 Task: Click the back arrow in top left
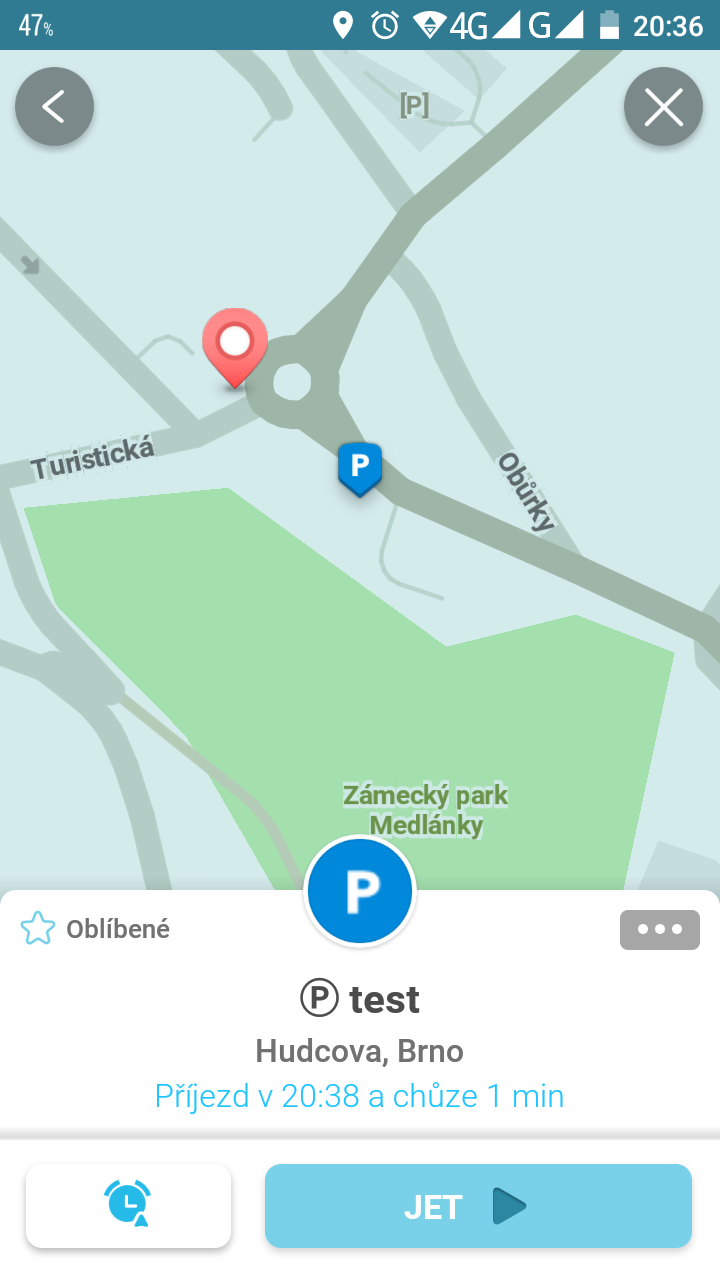[x=54, y=105]
